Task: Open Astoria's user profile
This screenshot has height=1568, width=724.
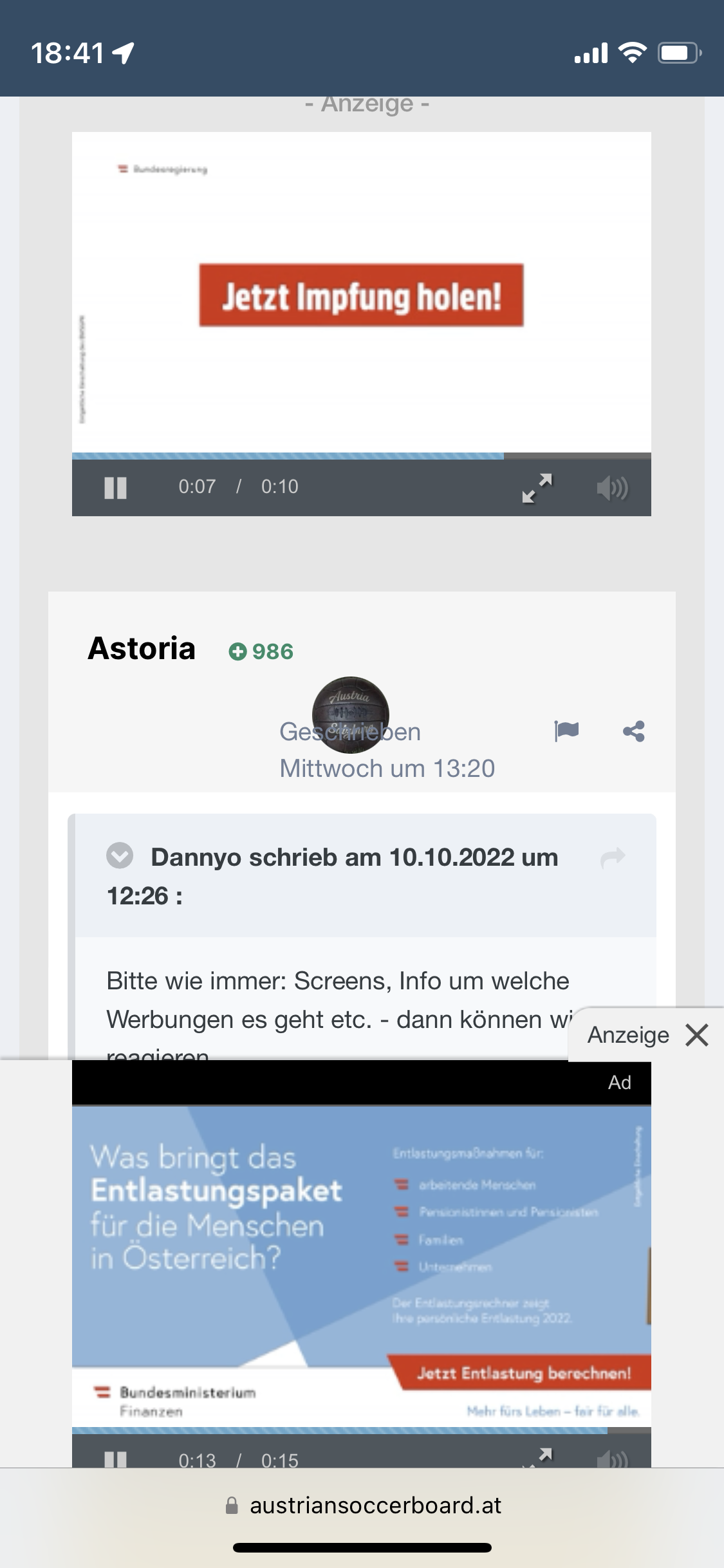Action: [x=142, y=648]
